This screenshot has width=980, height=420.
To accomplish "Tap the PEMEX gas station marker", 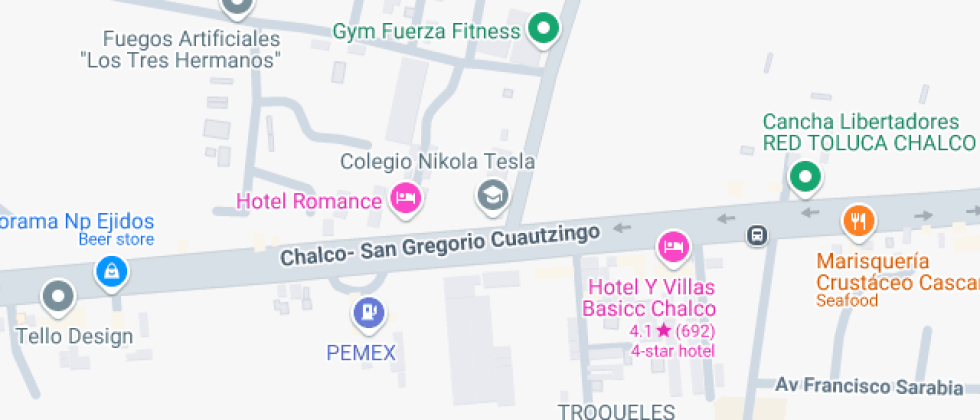I will (368, 314).
